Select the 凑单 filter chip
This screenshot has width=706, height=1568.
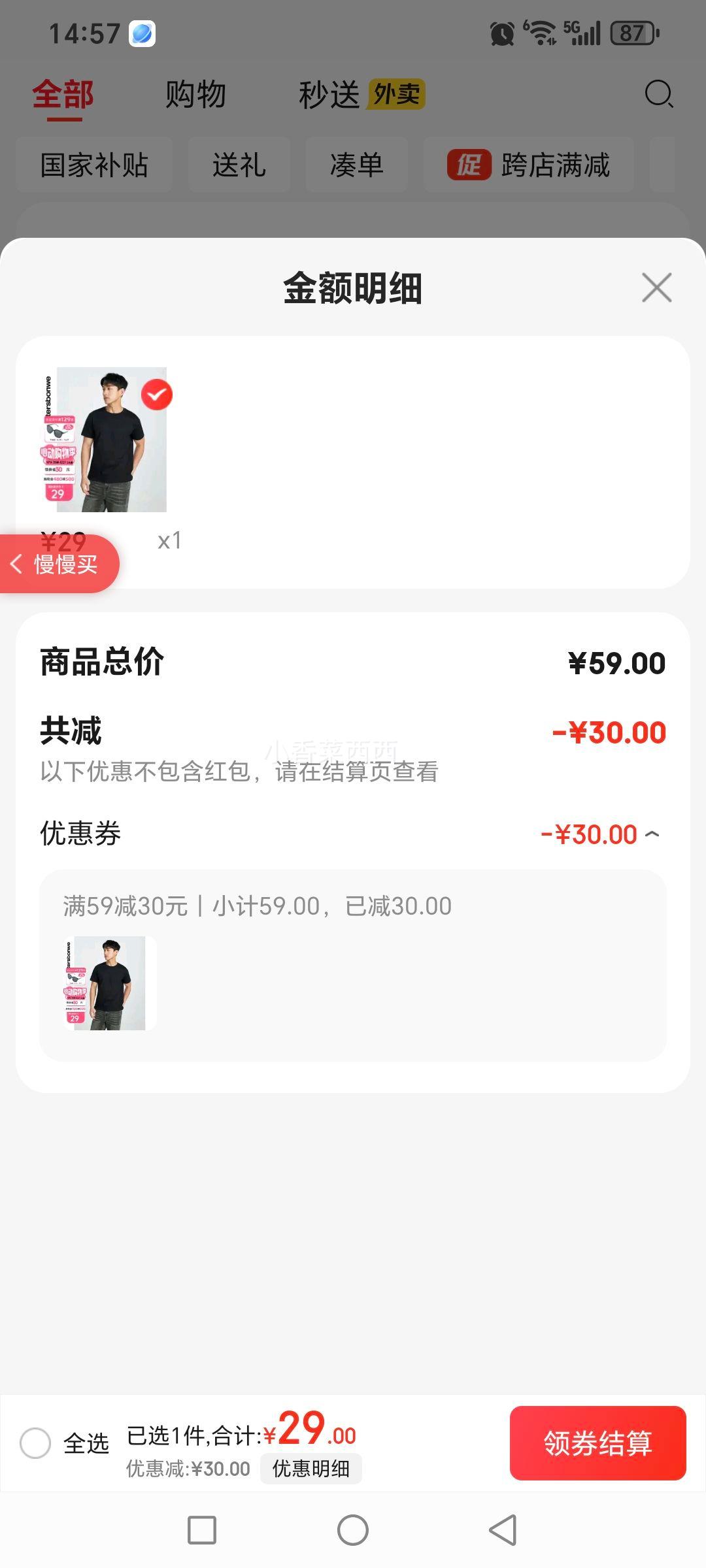[357, 165]
